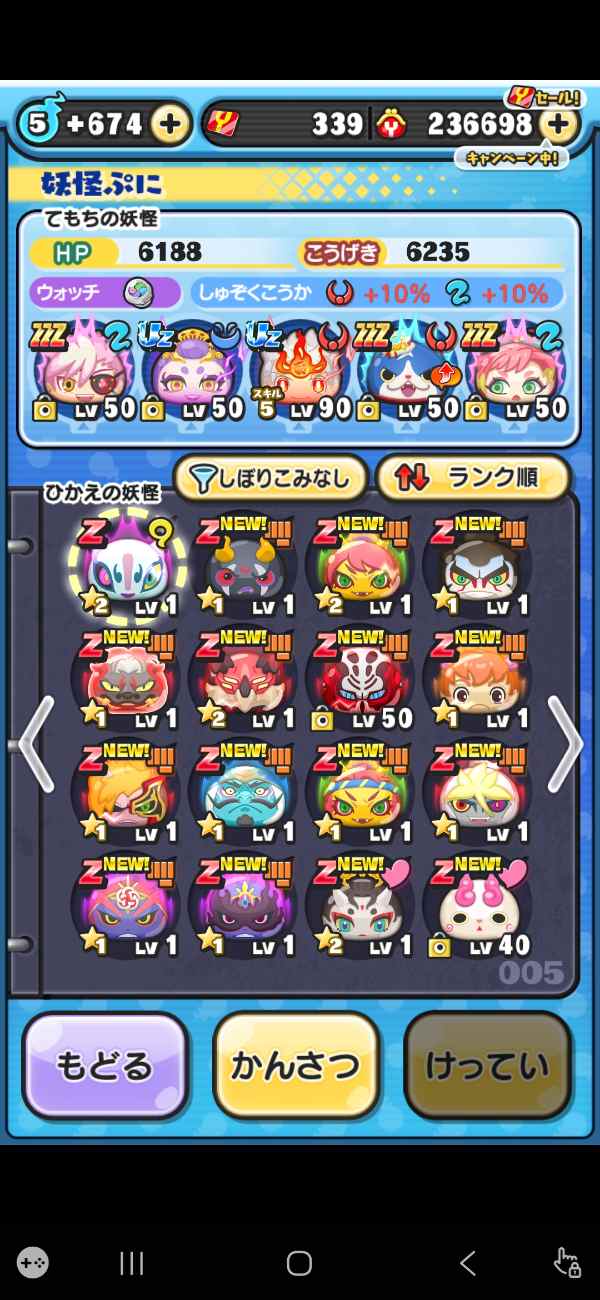Go to the previous yokai page arrow
The height and width of the screenshot is (1300, 600).
[35, 745]
